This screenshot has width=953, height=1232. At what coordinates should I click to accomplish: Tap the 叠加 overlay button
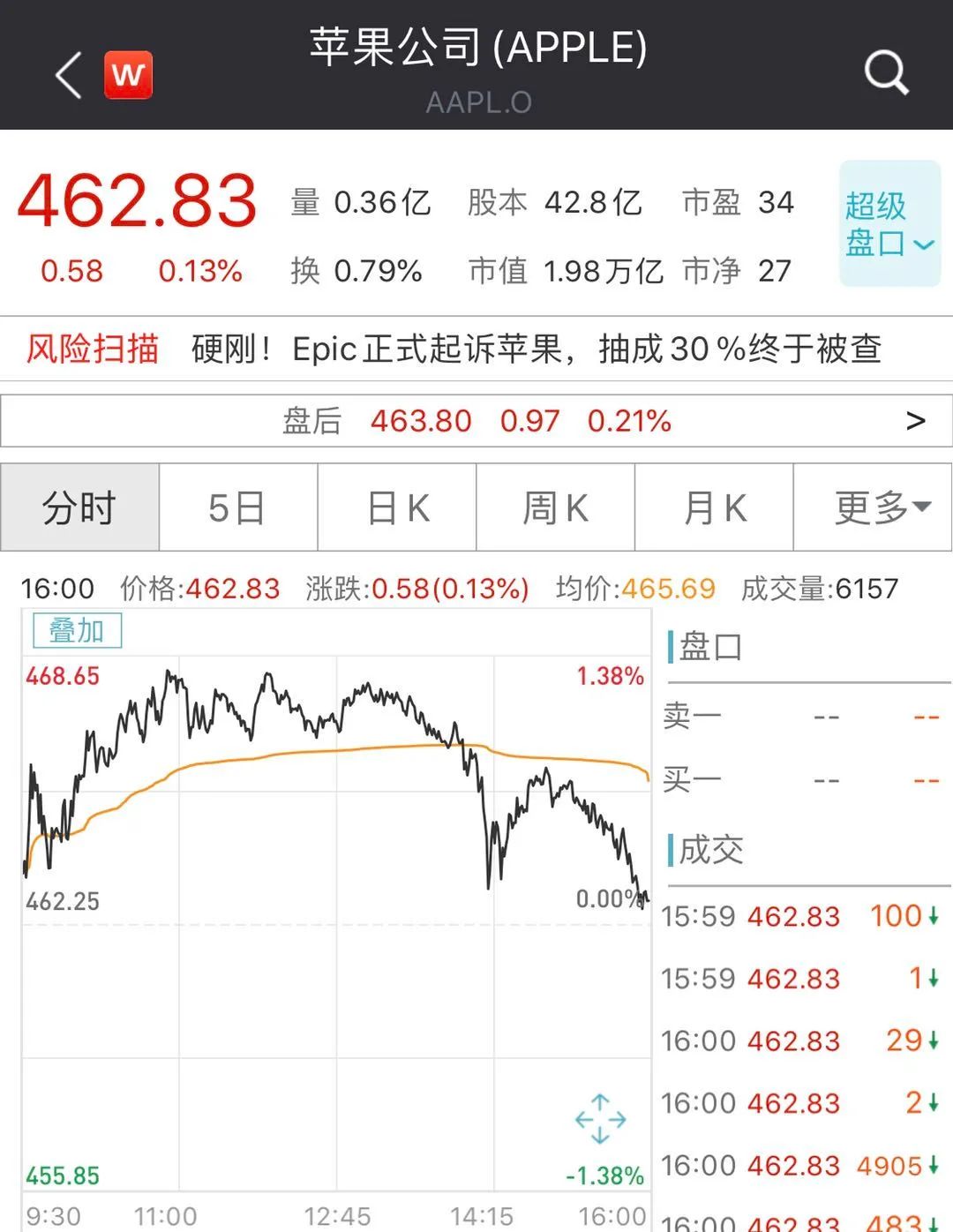tap(77, 631)
